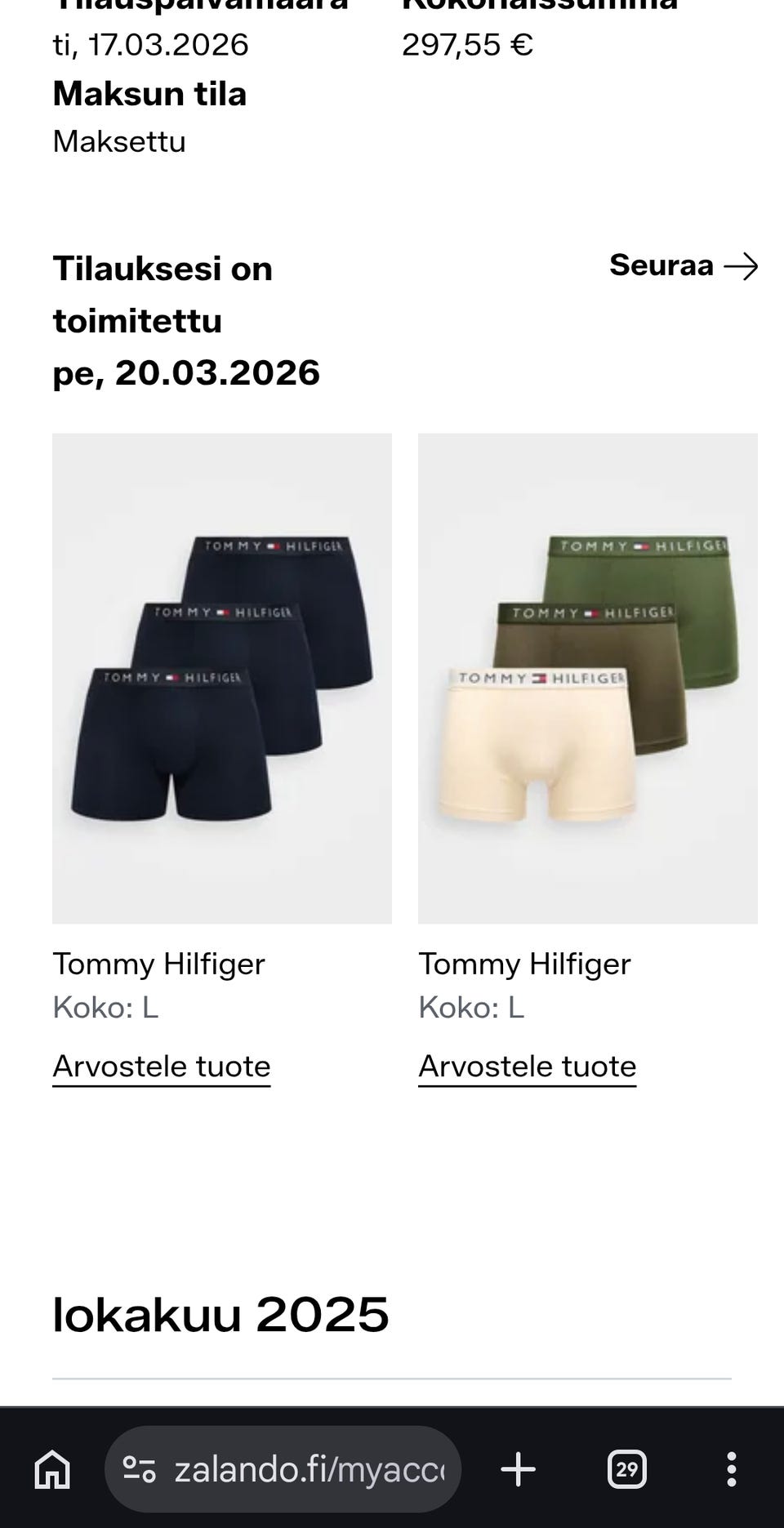Screen dimensions: 784x1528
Task: Open the browser overflow menu
Action: [731, 1469]
